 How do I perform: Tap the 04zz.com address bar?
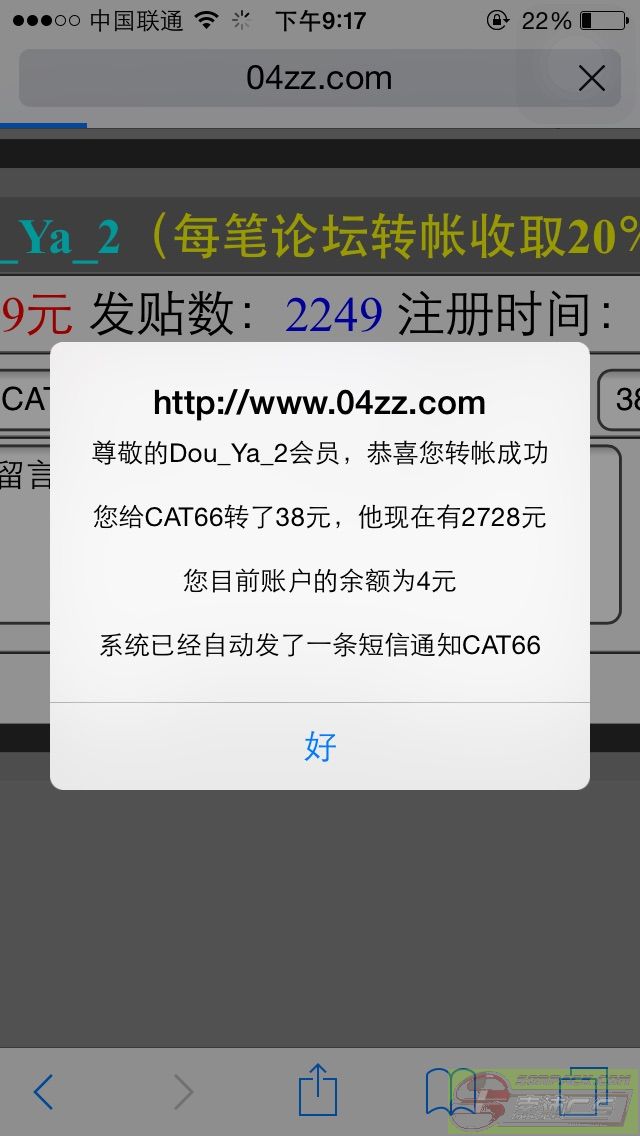point(320,78)
